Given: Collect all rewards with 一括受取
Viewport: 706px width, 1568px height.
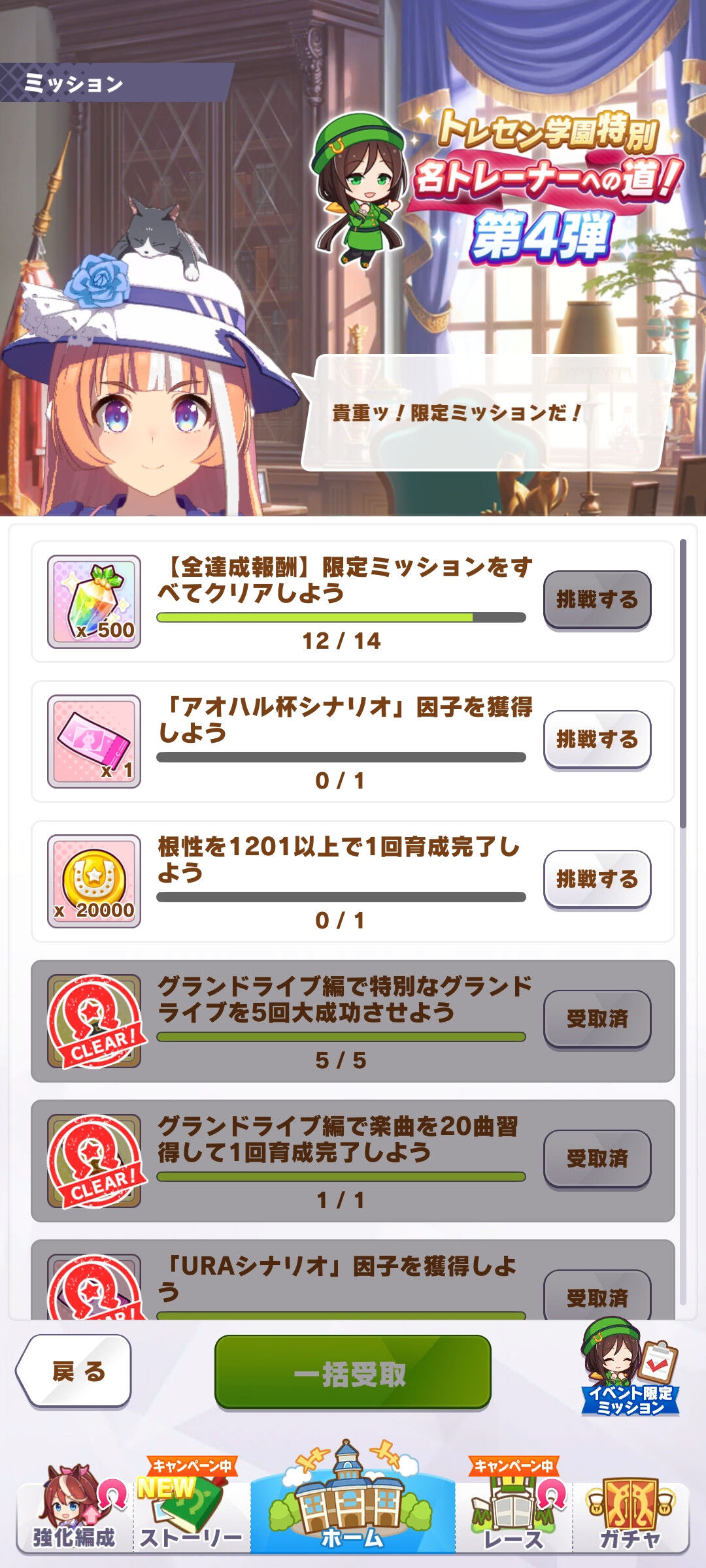Looking at the screenshot, I should pyautogui.click(x=352, y=1371).
